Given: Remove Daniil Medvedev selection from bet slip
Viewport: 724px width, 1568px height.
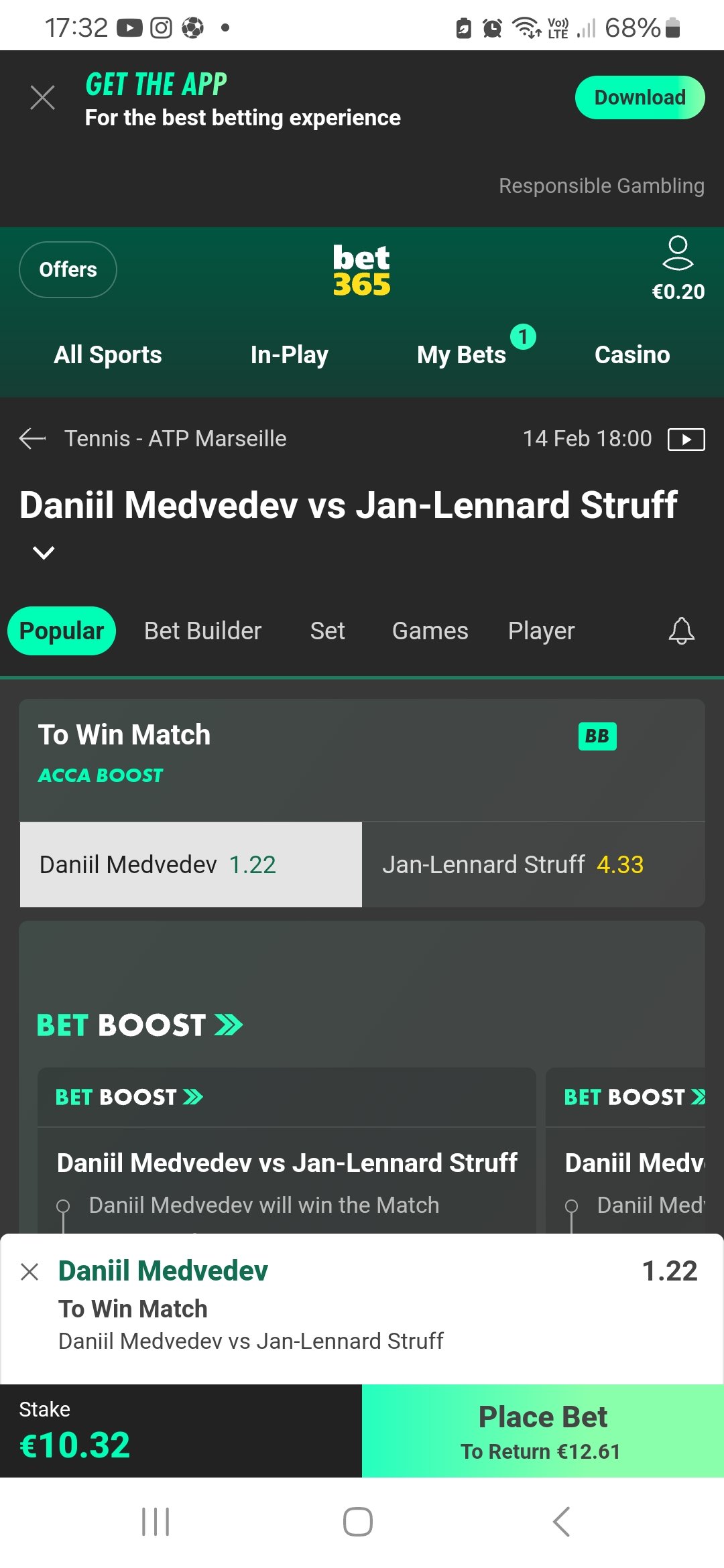Looking at the screenshot, I should [29, 1271].
